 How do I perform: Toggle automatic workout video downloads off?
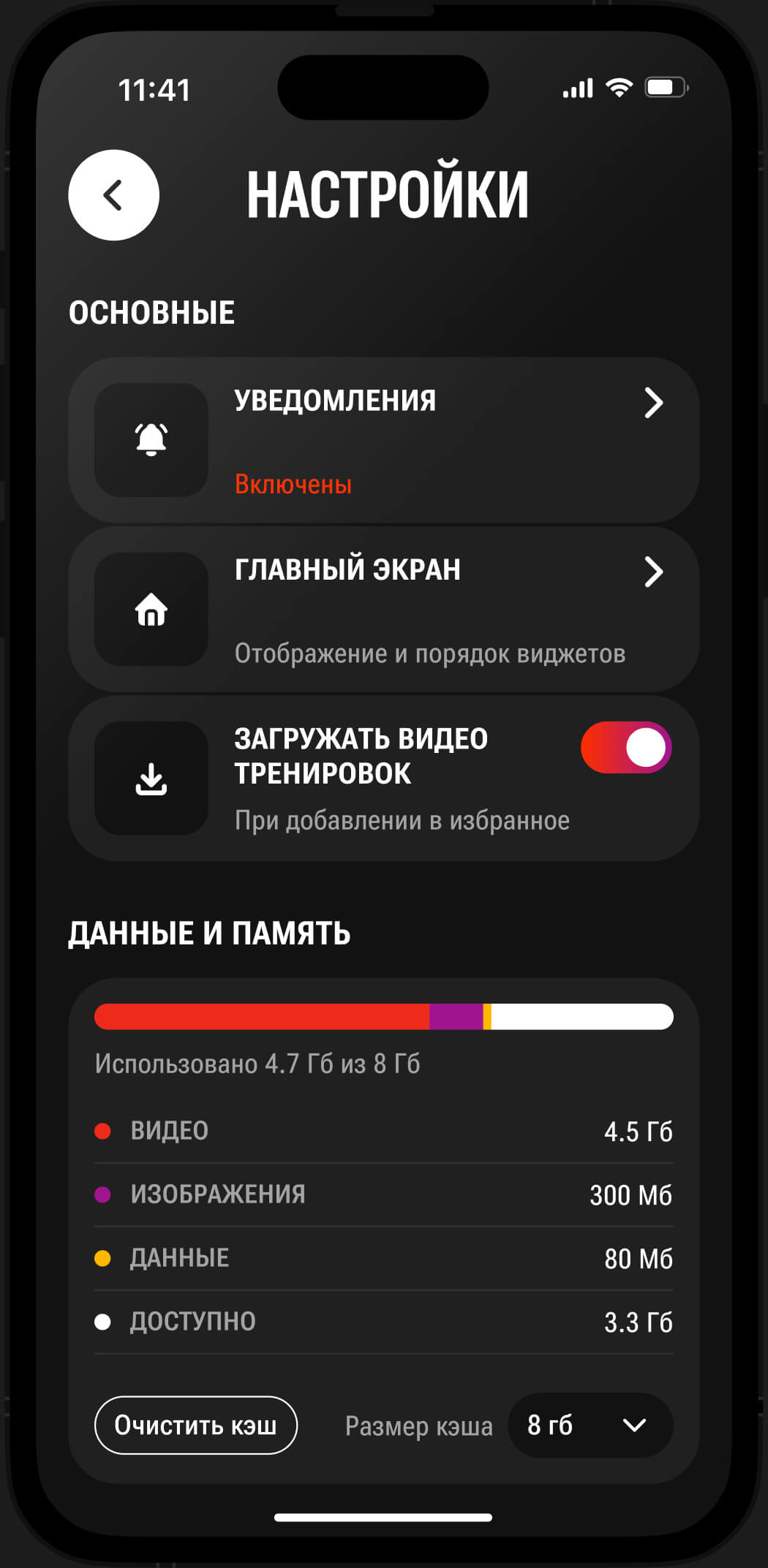click(x=626, y=747)
